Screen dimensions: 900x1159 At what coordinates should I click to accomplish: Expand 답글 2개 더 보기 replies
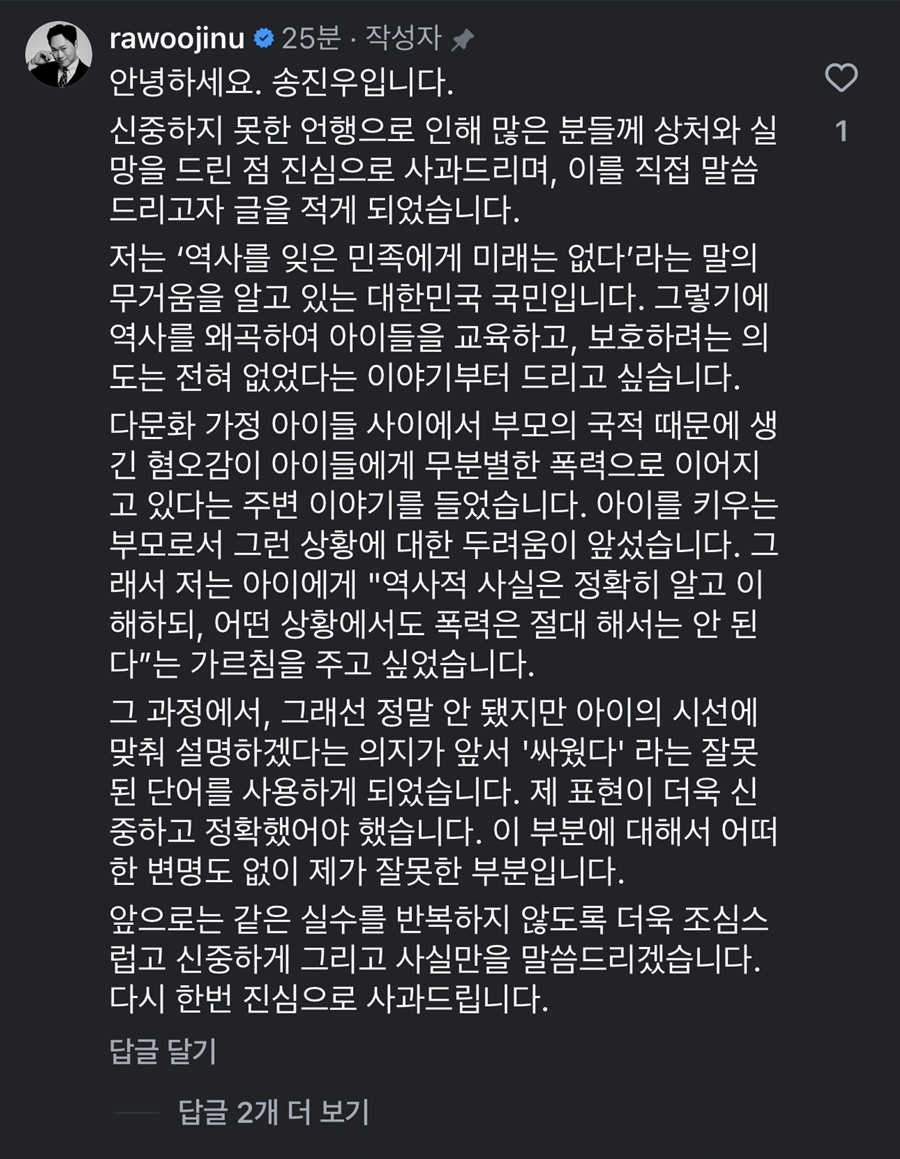pyautogui.click(x=273, y=1111)
